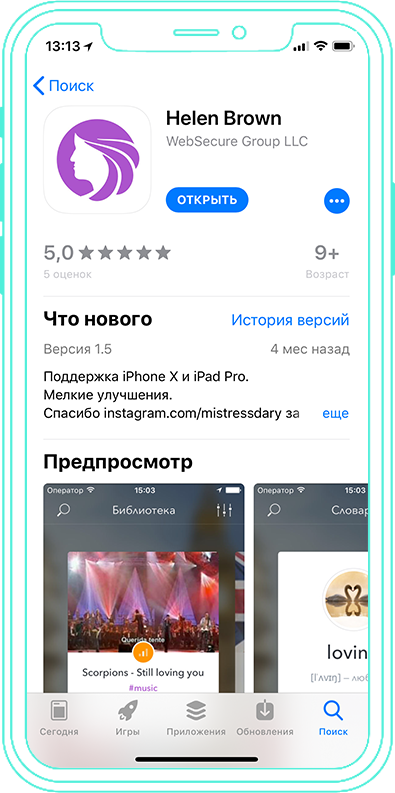Open the three-dots more options button
This screenshot has width=395, height=793.
pyautogui.click(x=337, y=201)
